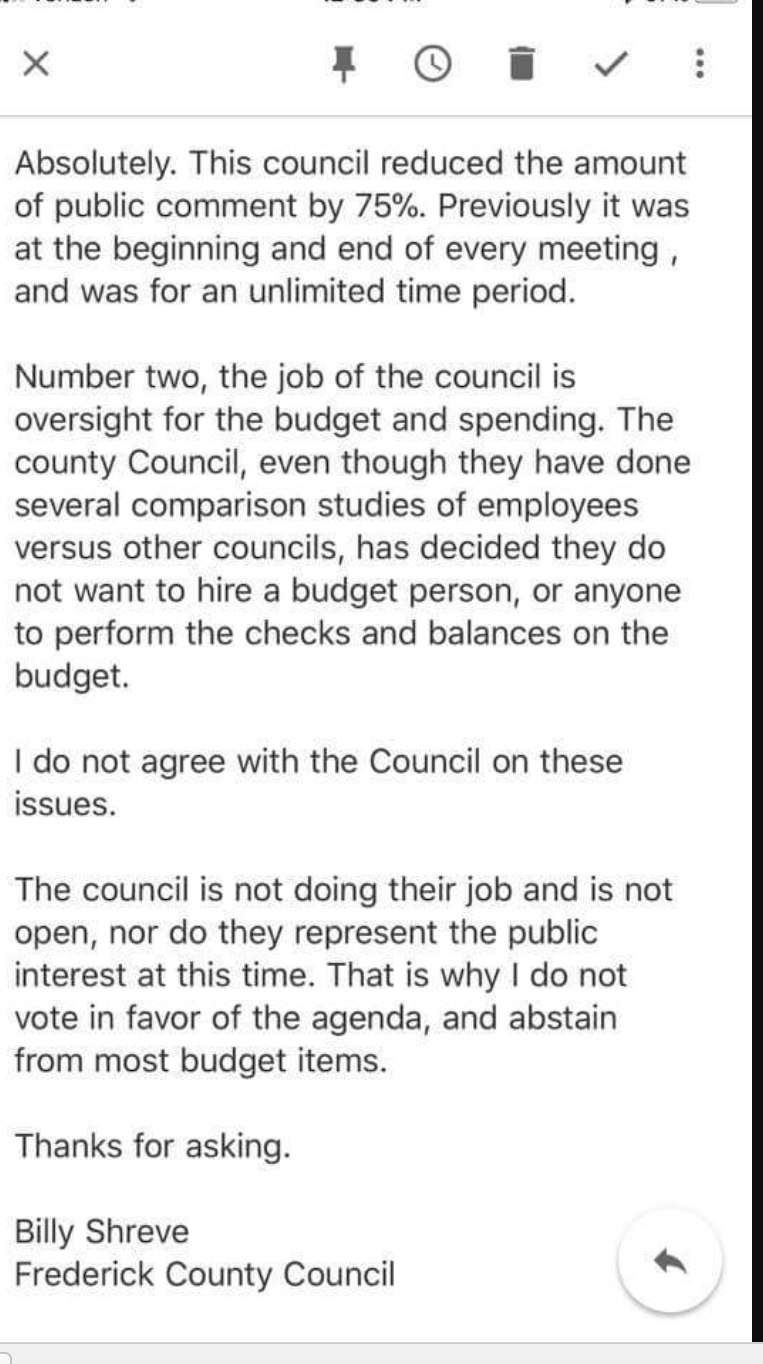Open the three-dot overflow menu

point(700,65)
